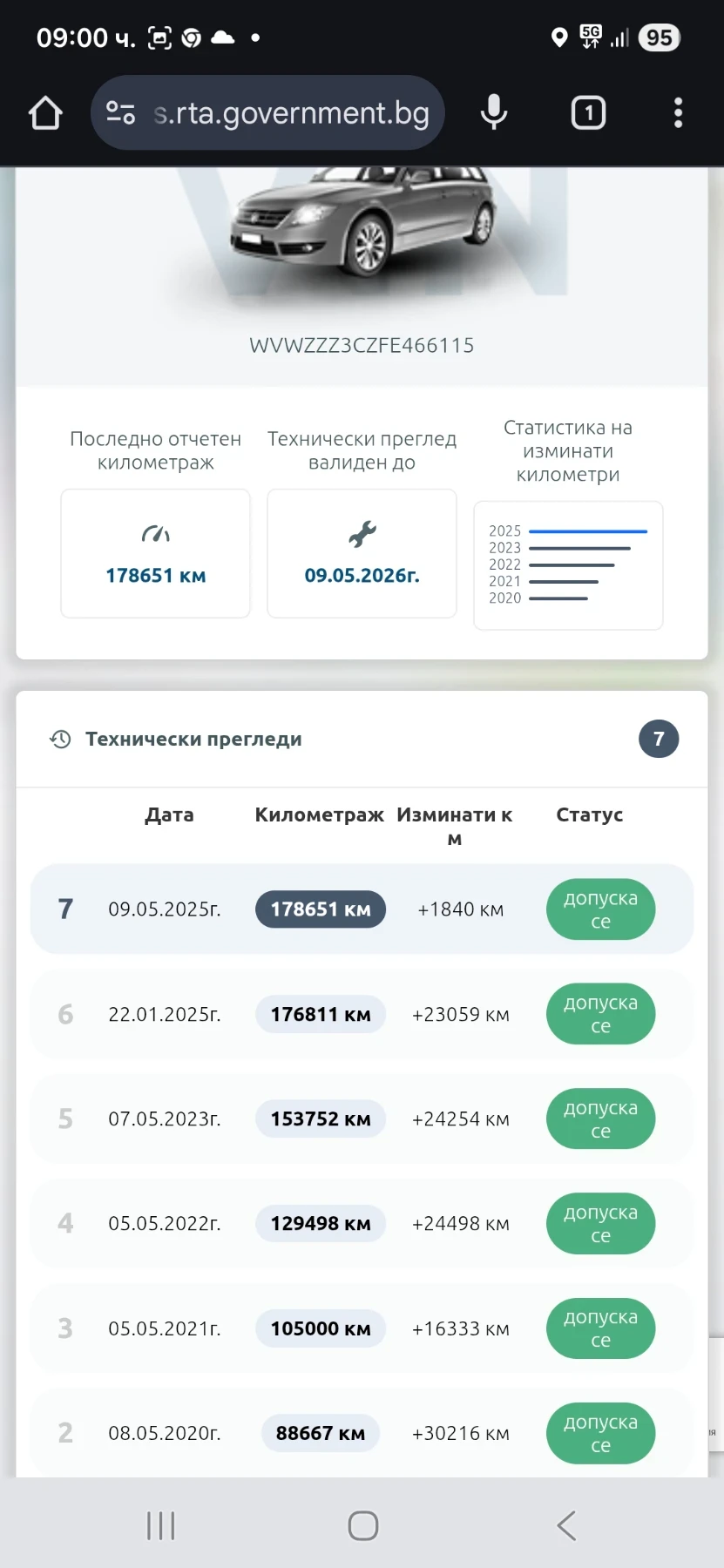Navigate back with system back button
Screen dimensions: 724x1568
point(566,1525)
